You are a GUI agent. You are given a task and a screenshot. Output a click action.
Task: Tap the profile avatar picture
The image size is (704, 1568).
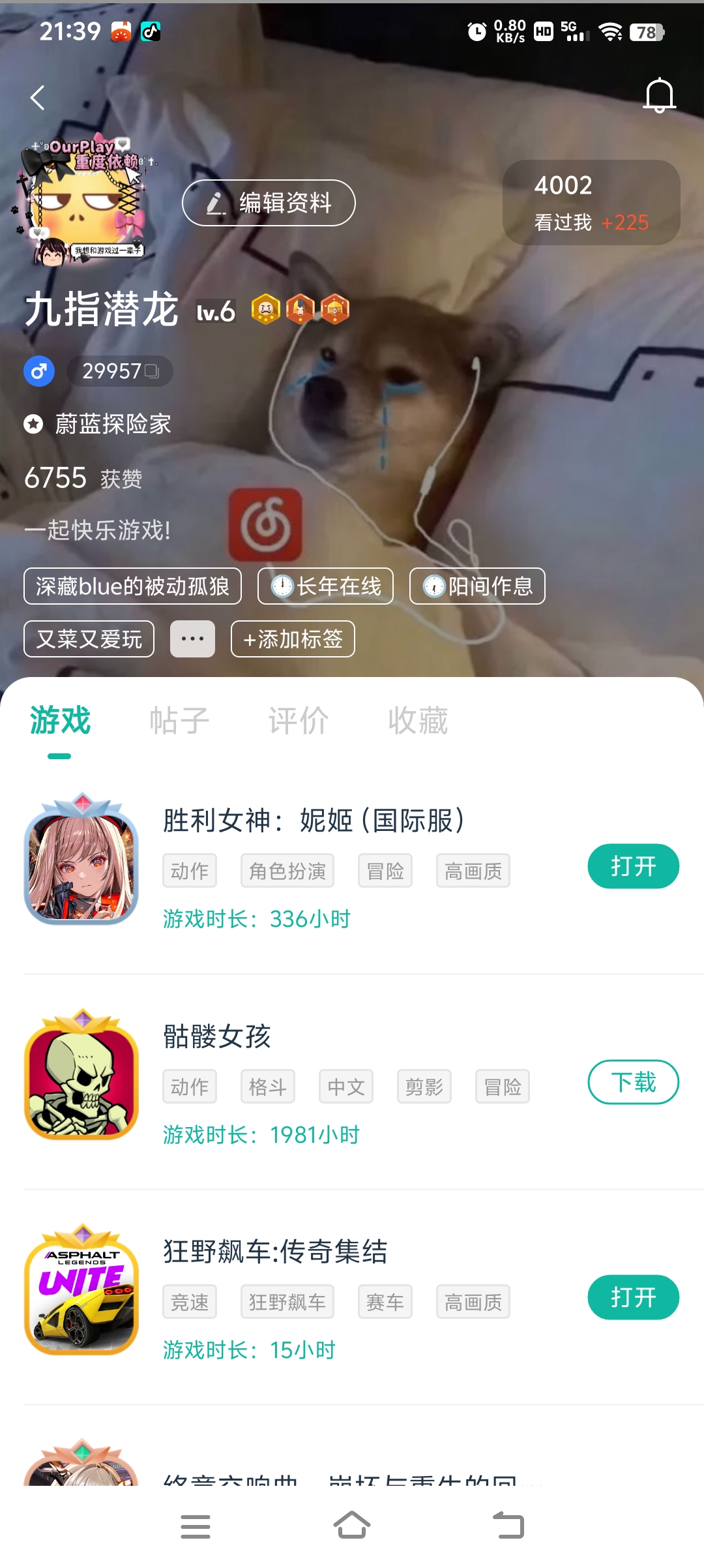(82, 202)
